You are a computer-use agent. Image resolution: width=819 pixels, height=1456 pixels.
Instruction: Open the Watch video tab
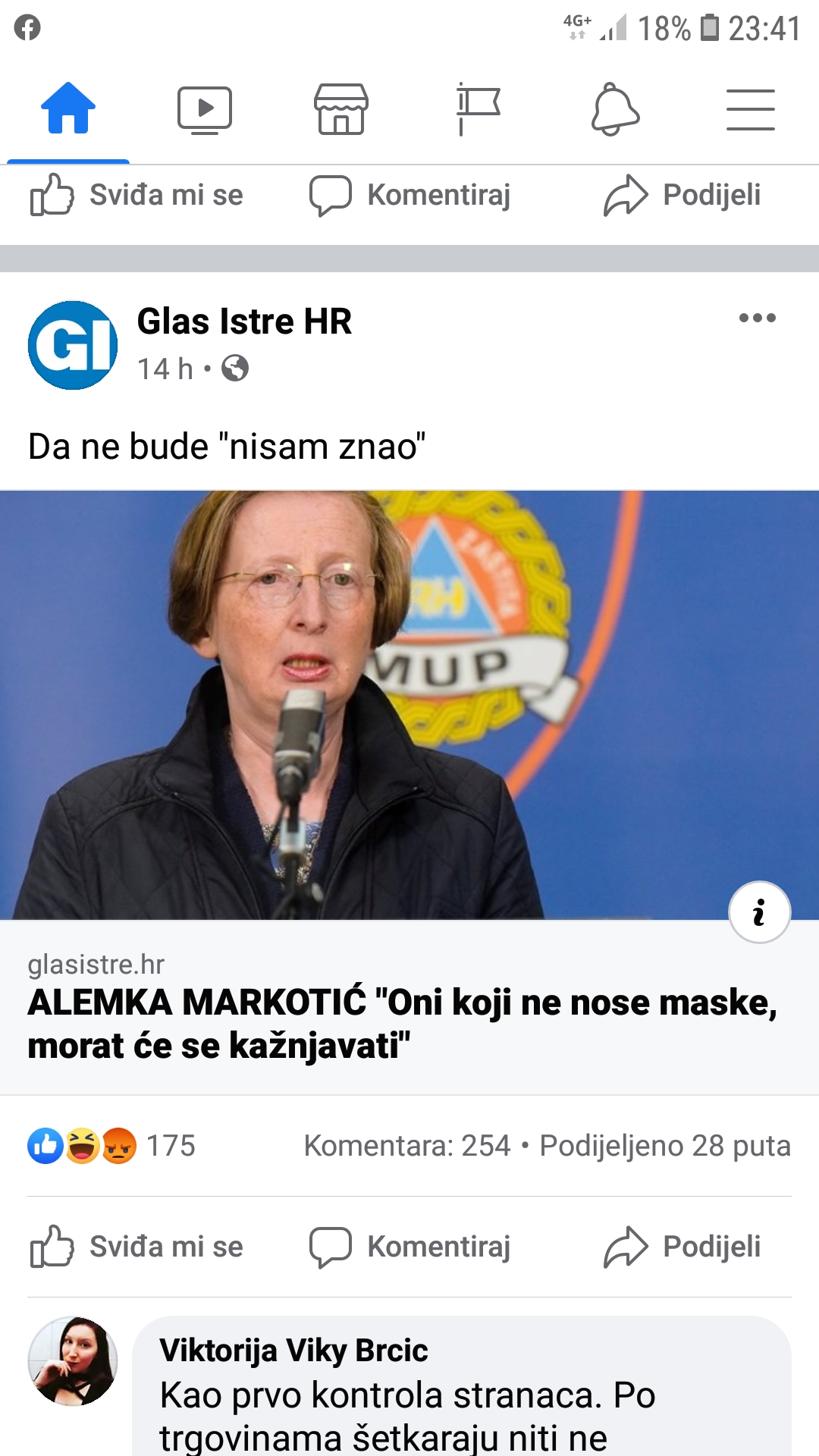204,110
